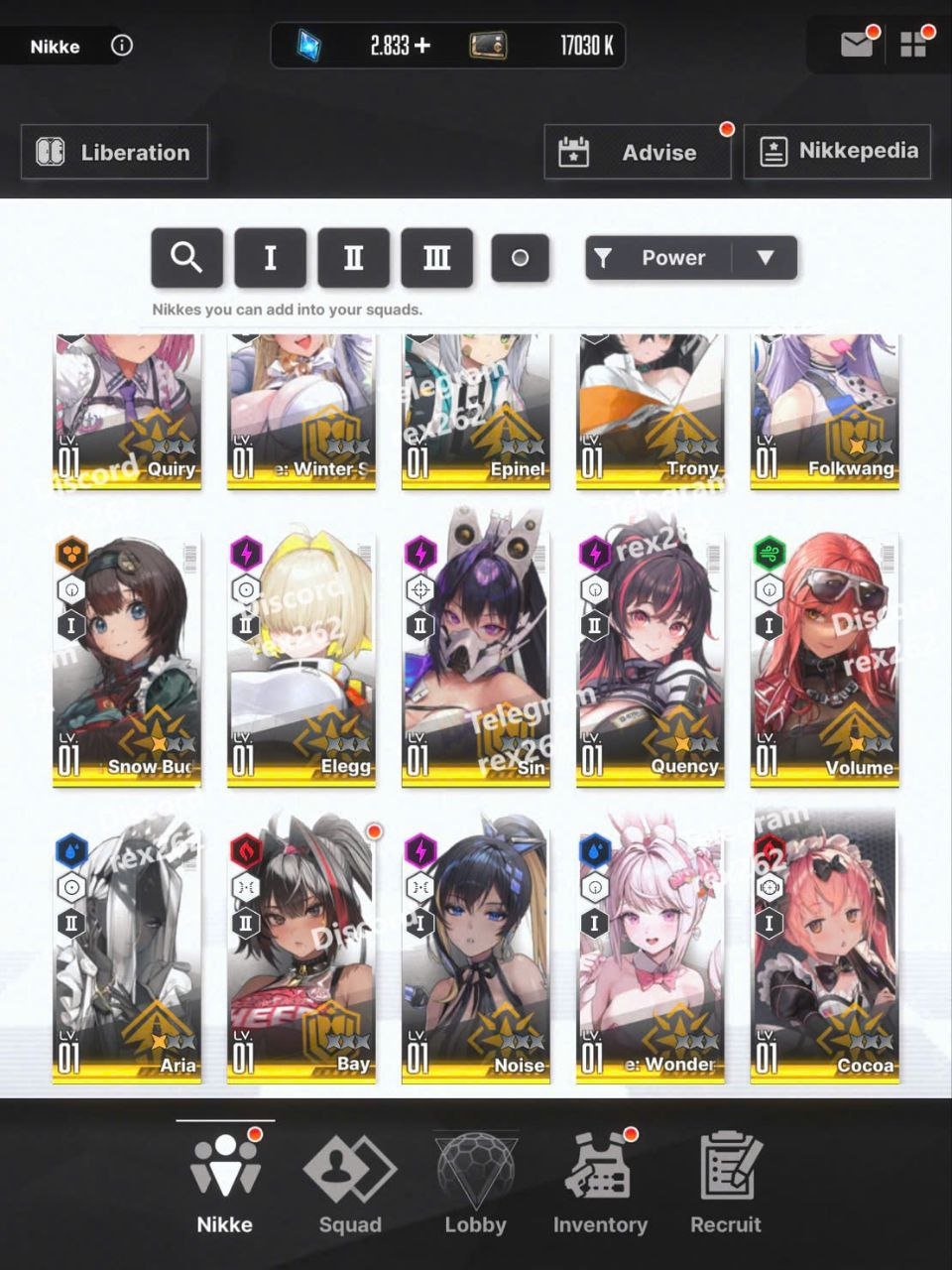Open Nikkepedia

[x=837, y=151]
